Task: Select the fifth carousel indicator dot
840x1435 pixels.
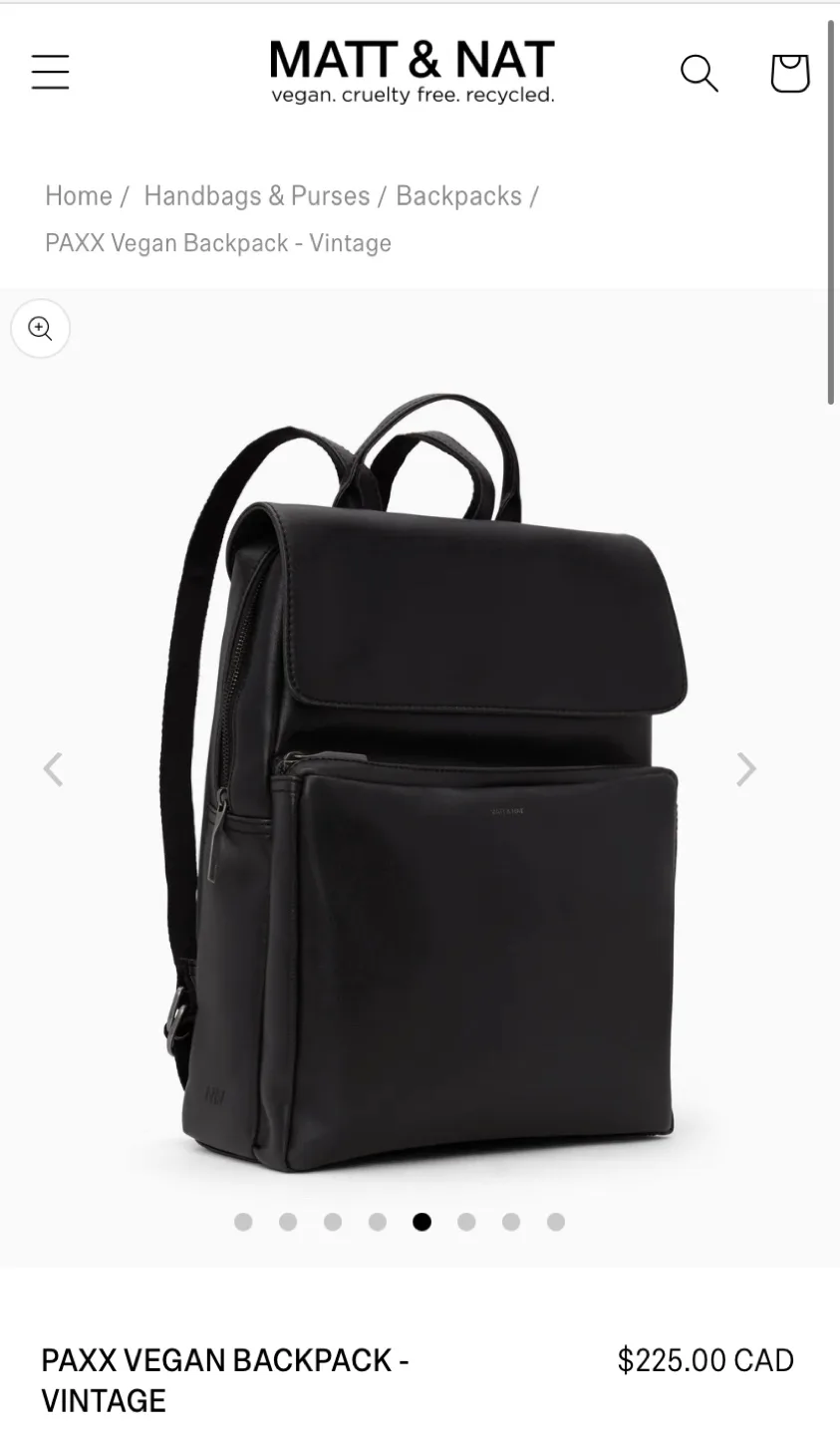Action: 422,1221
